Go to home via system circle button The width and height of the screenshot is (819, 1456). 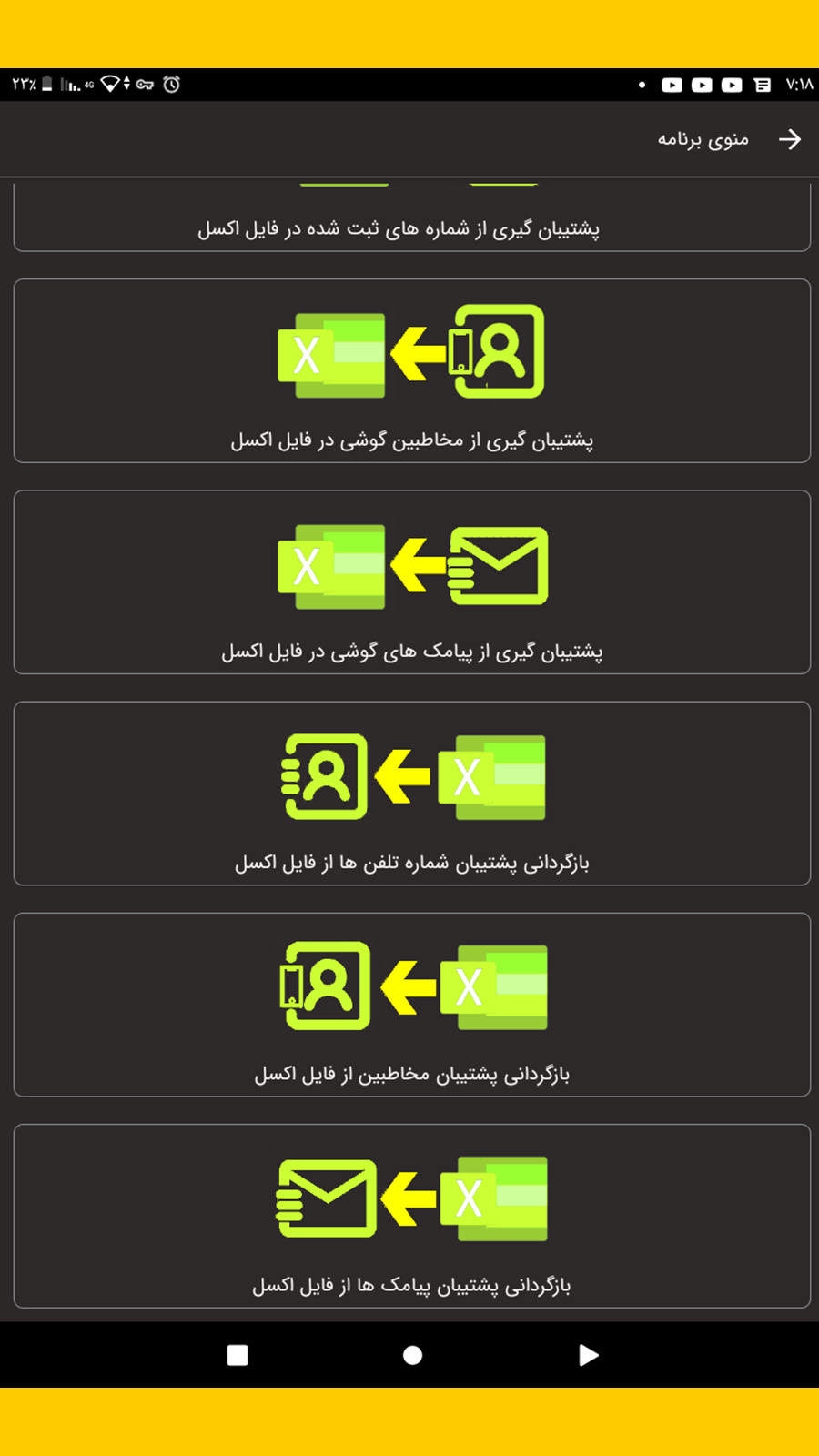tap(412, 1355)
